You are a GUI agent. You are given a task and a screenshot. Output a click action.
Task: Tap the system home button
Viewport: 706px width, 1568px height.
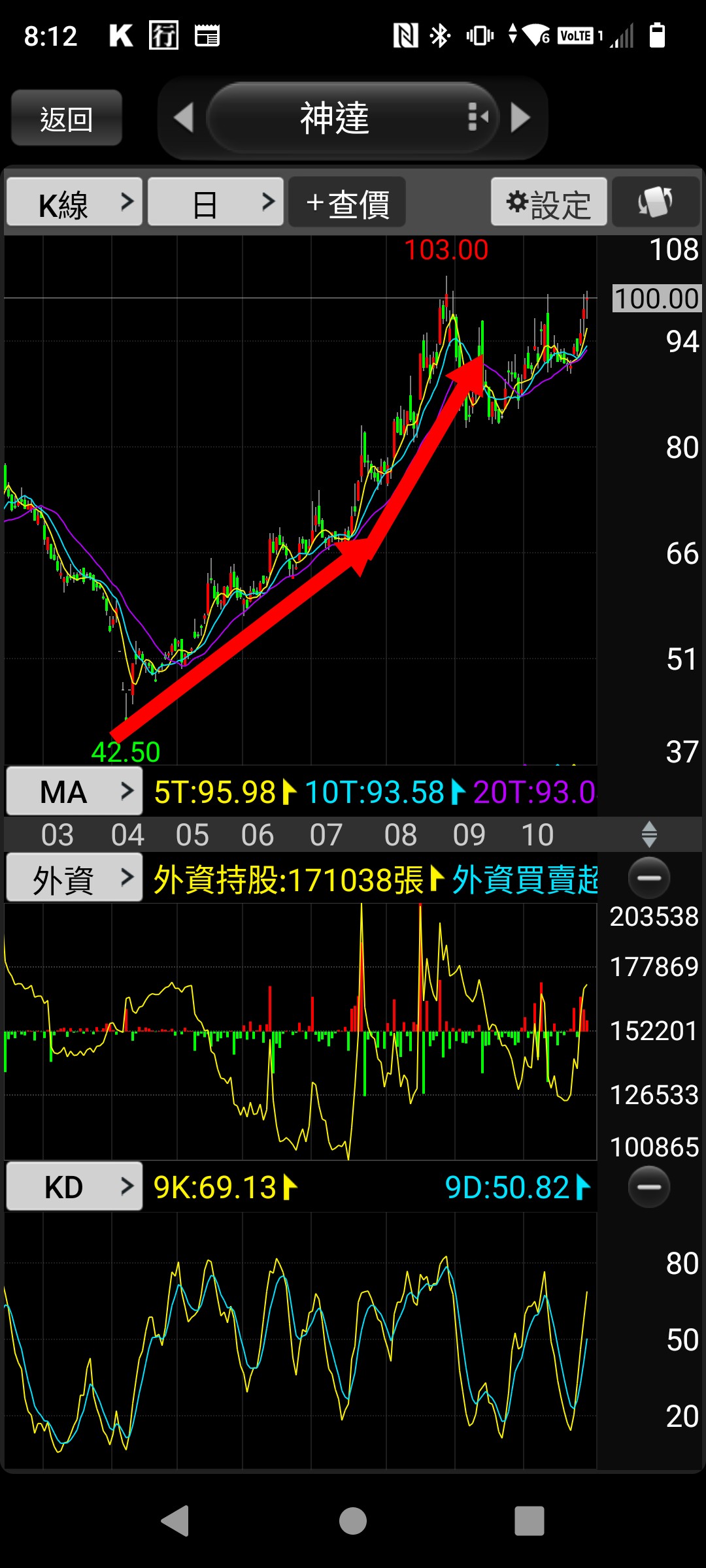[353, 1521]
